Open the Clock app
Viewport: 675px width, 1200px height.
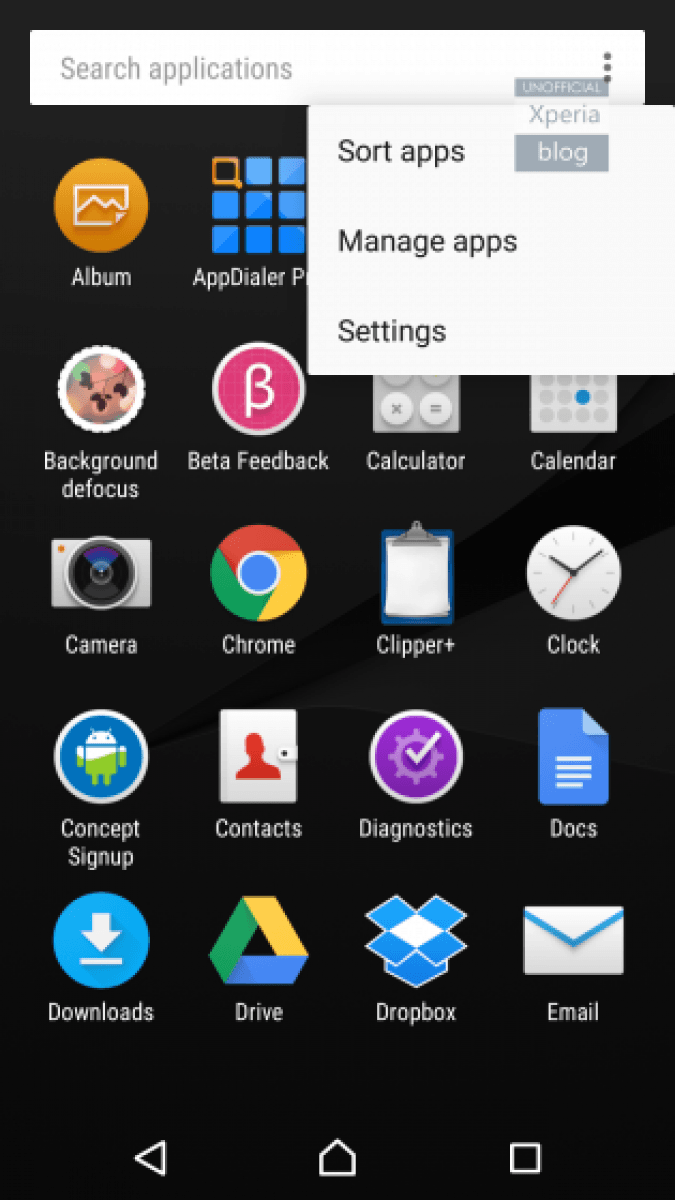point(573,574)
